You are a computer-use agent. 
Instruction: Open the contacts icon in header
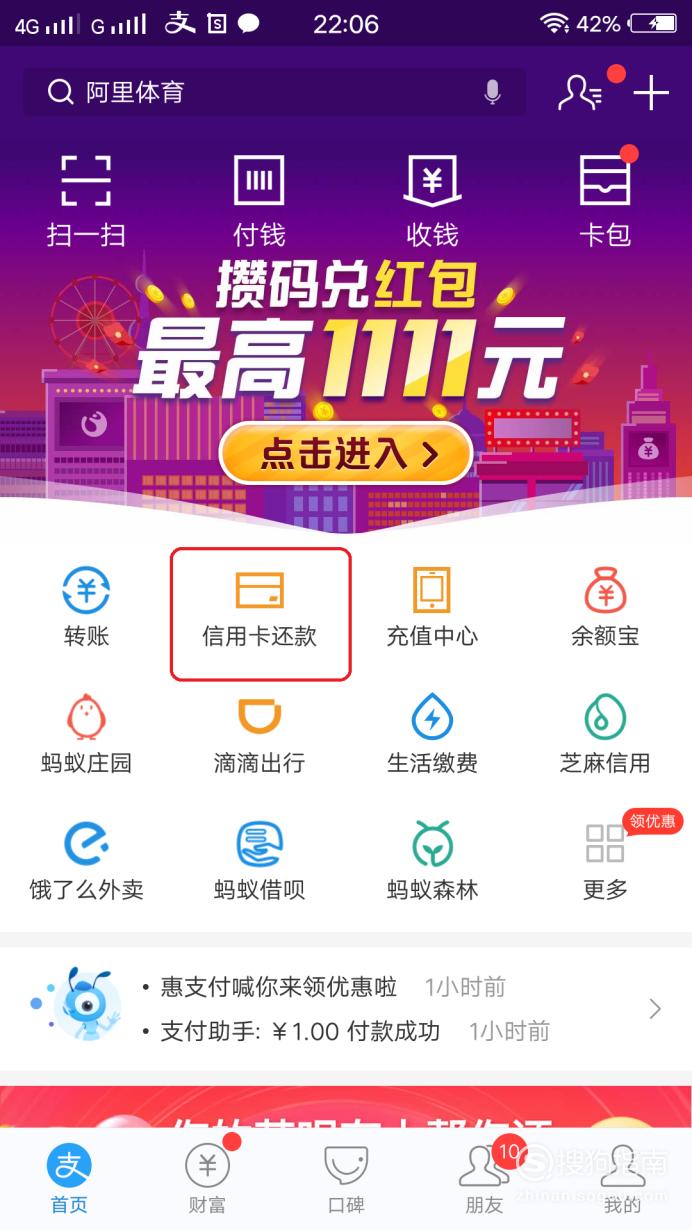point(581,93)
